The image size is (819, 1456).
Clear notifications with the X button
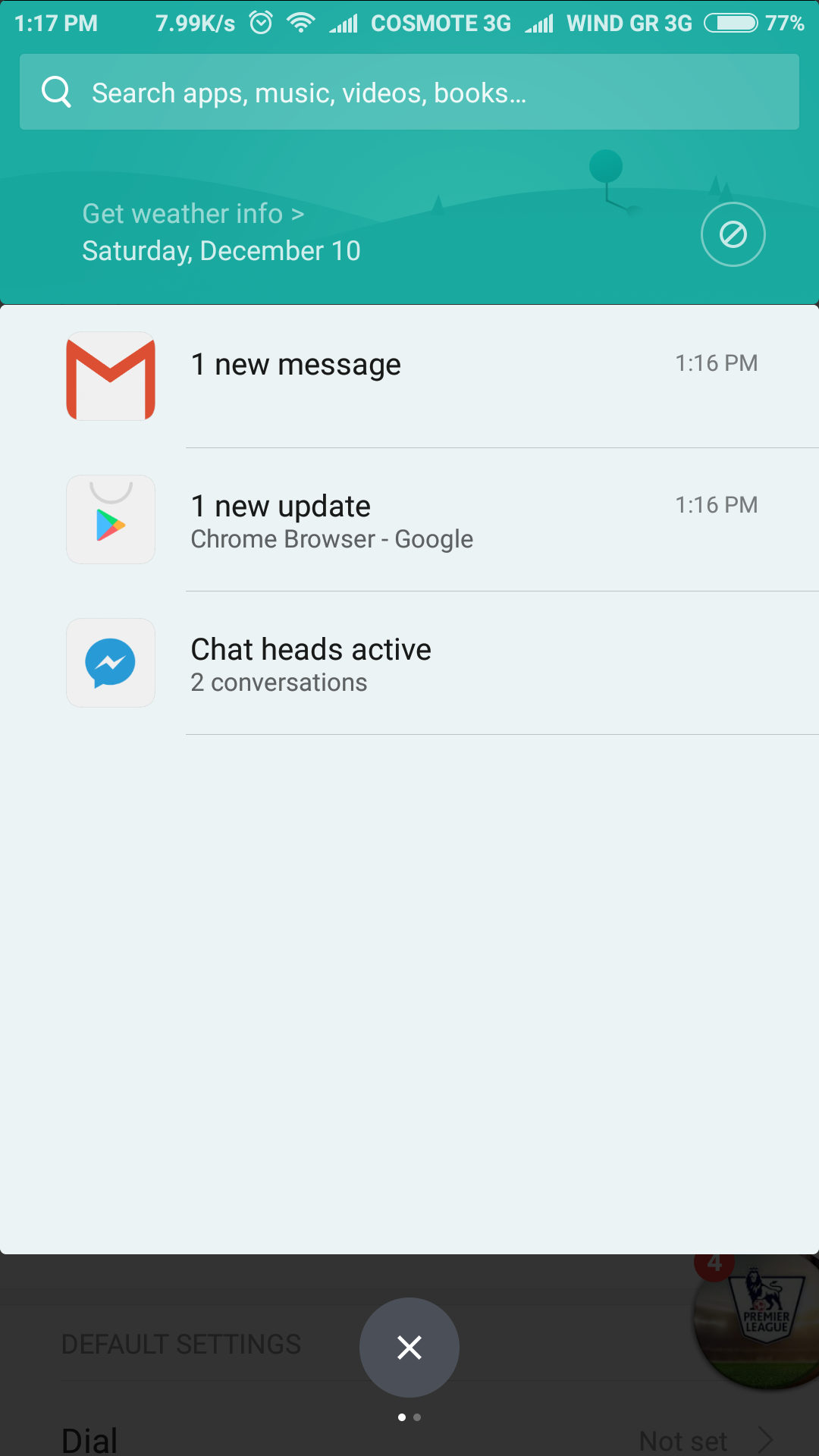pyautogui.click(x=409, y=1348)
